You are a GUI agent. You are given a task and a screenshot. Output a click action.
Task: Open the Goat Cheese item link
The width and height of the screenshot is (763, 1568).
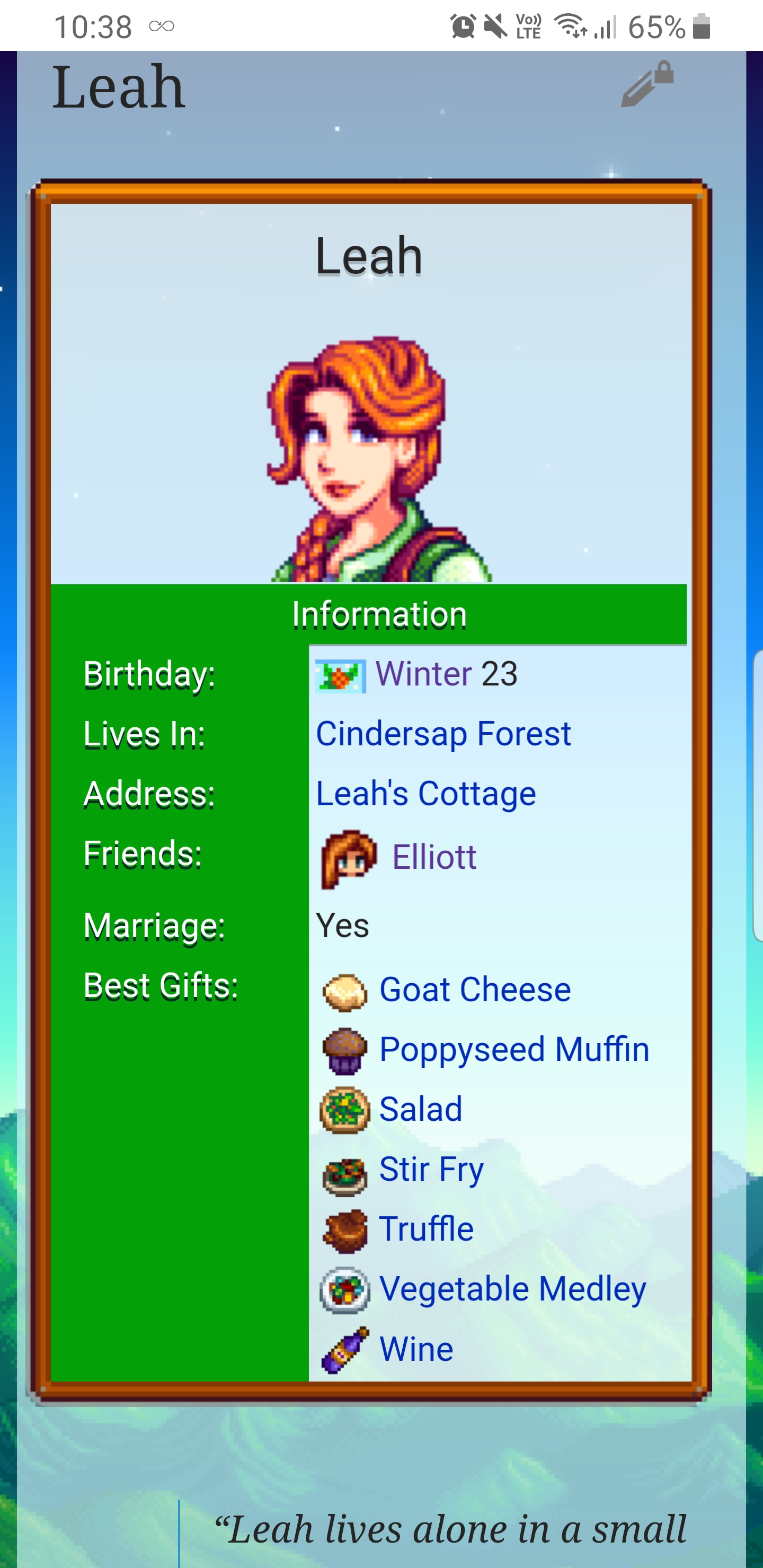pos(475,989)
